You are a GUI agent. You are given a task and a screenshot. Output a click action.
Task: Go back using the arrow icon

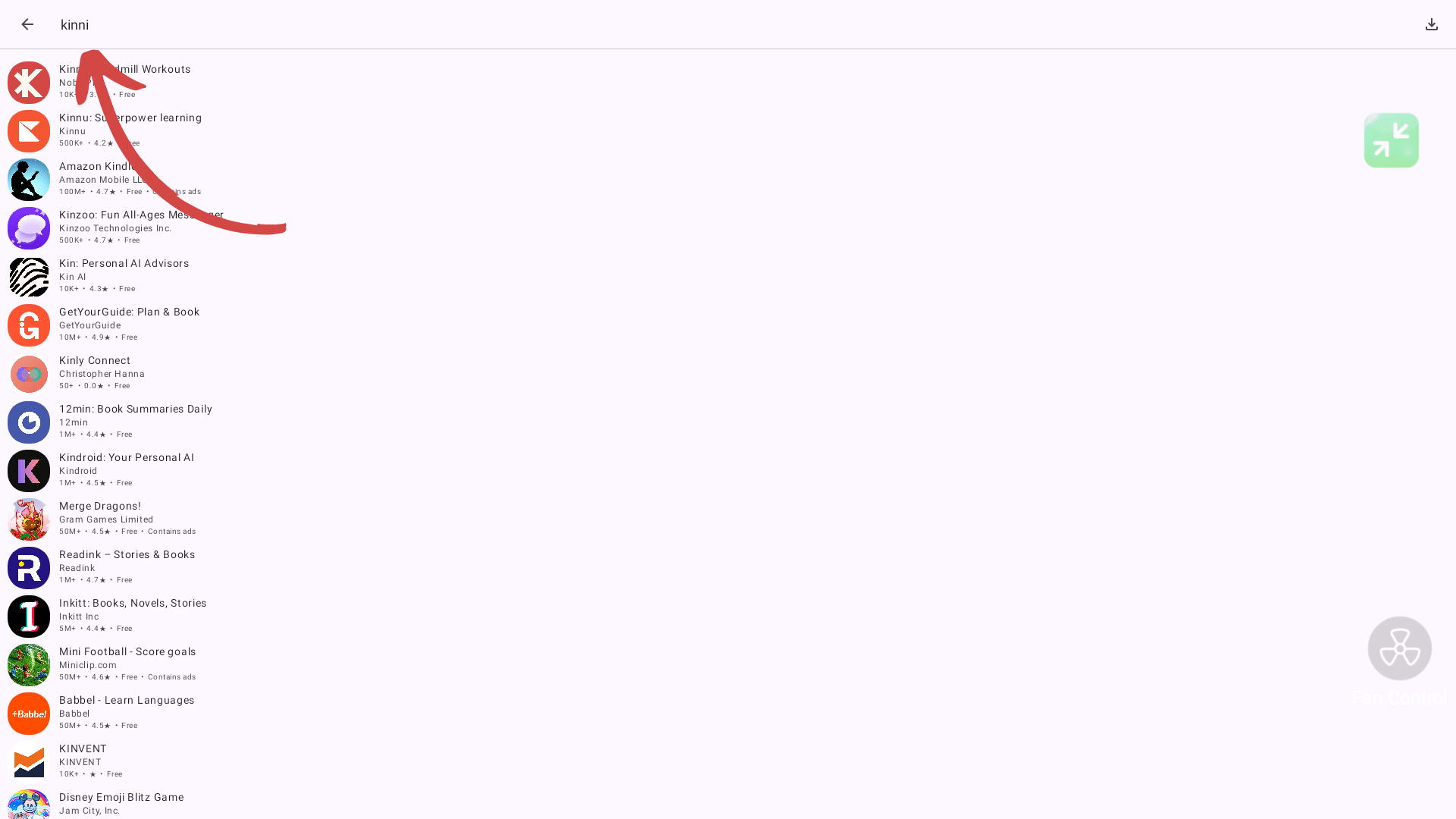point(27,24)
